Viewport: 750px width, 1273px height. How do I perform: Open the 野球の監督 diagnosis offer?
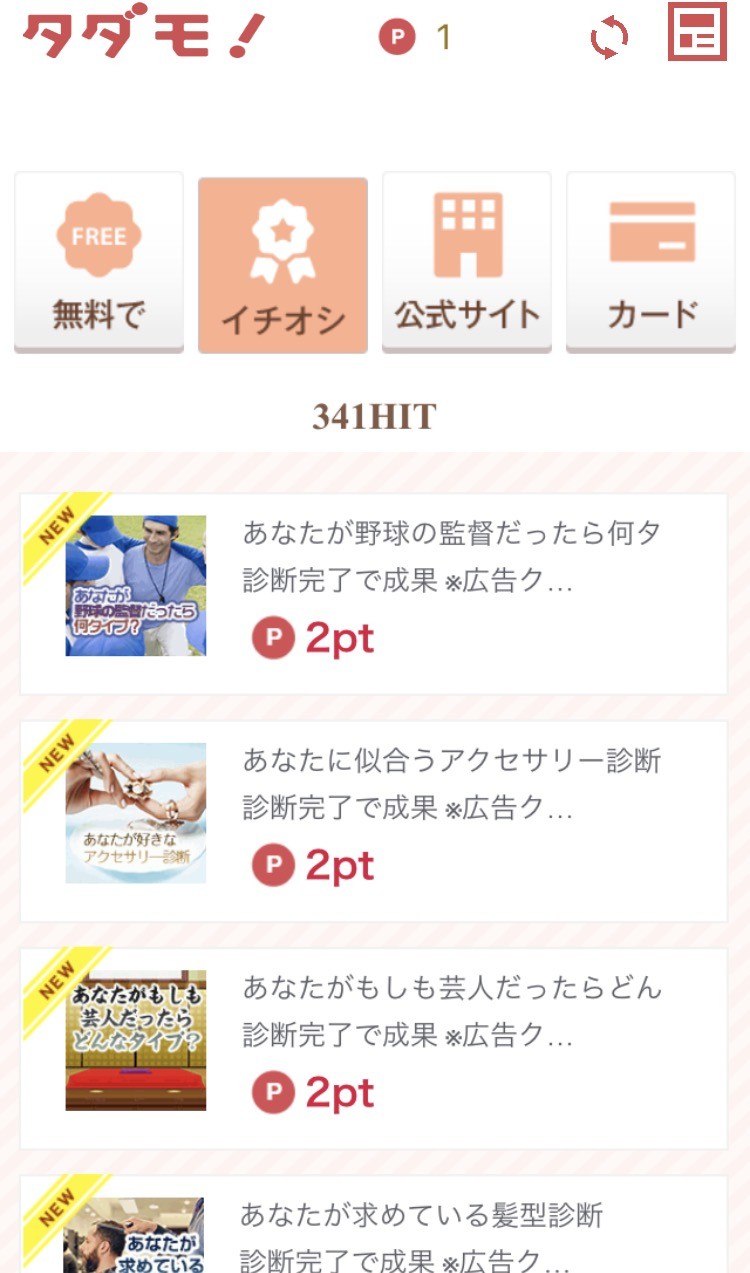pyautogui.click(x=373, y=593)
